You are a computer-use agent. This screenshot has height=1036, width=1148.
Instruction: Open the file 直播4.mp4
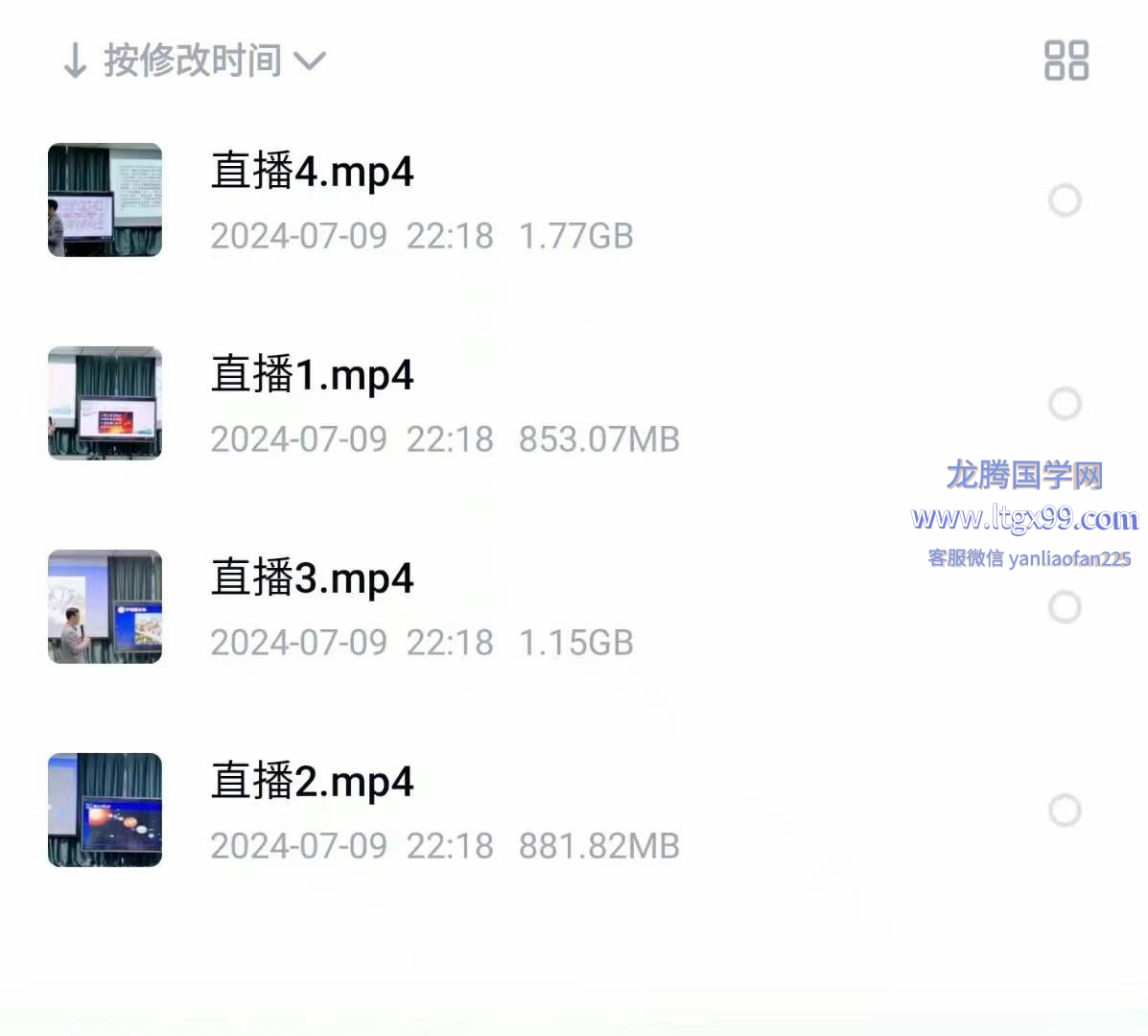click(x=312, y=173)
